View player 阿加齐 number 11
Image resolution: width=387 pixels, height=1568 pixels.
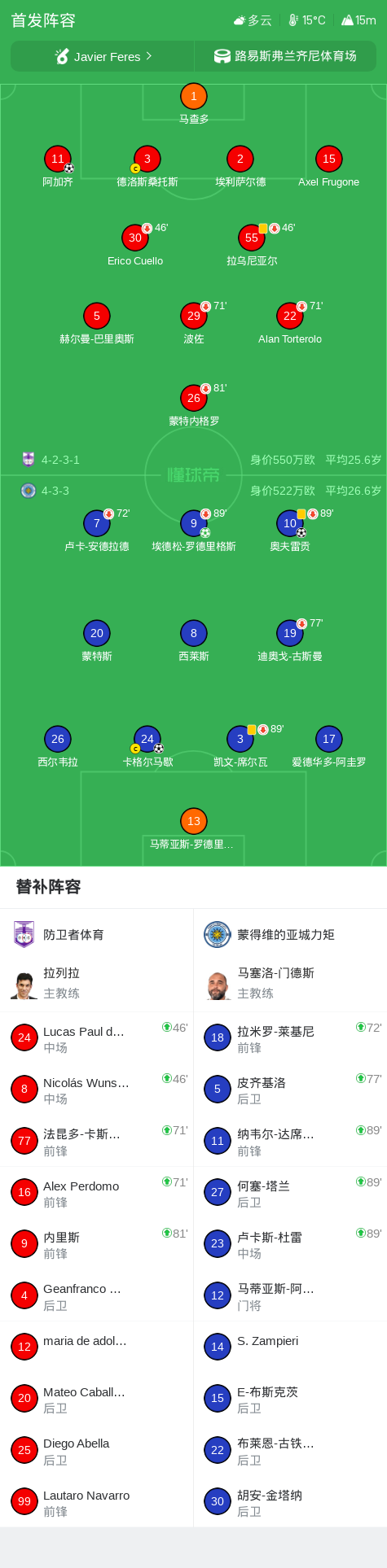(x=58, y=167)
